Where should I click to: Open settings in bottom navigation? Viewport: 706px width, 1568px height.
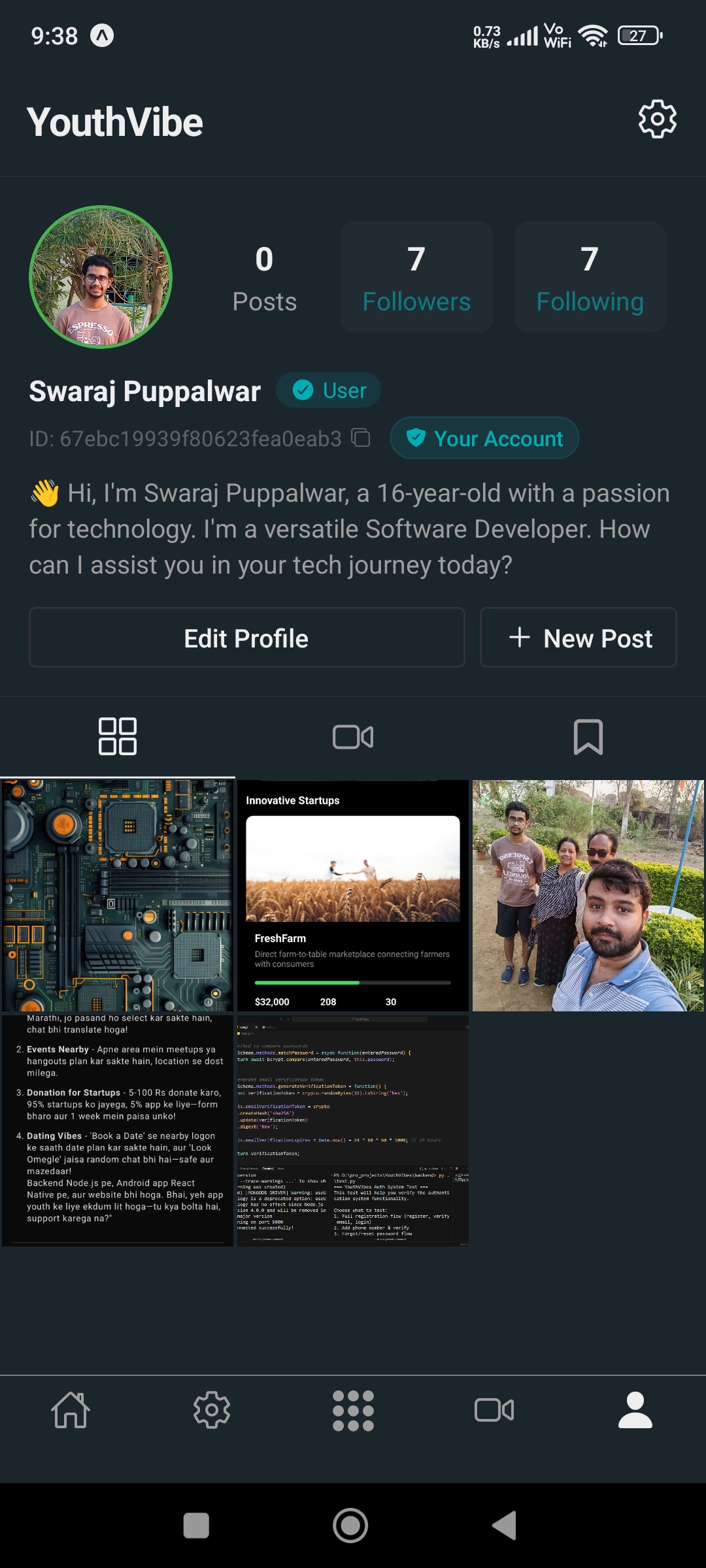click(212, 1410)
